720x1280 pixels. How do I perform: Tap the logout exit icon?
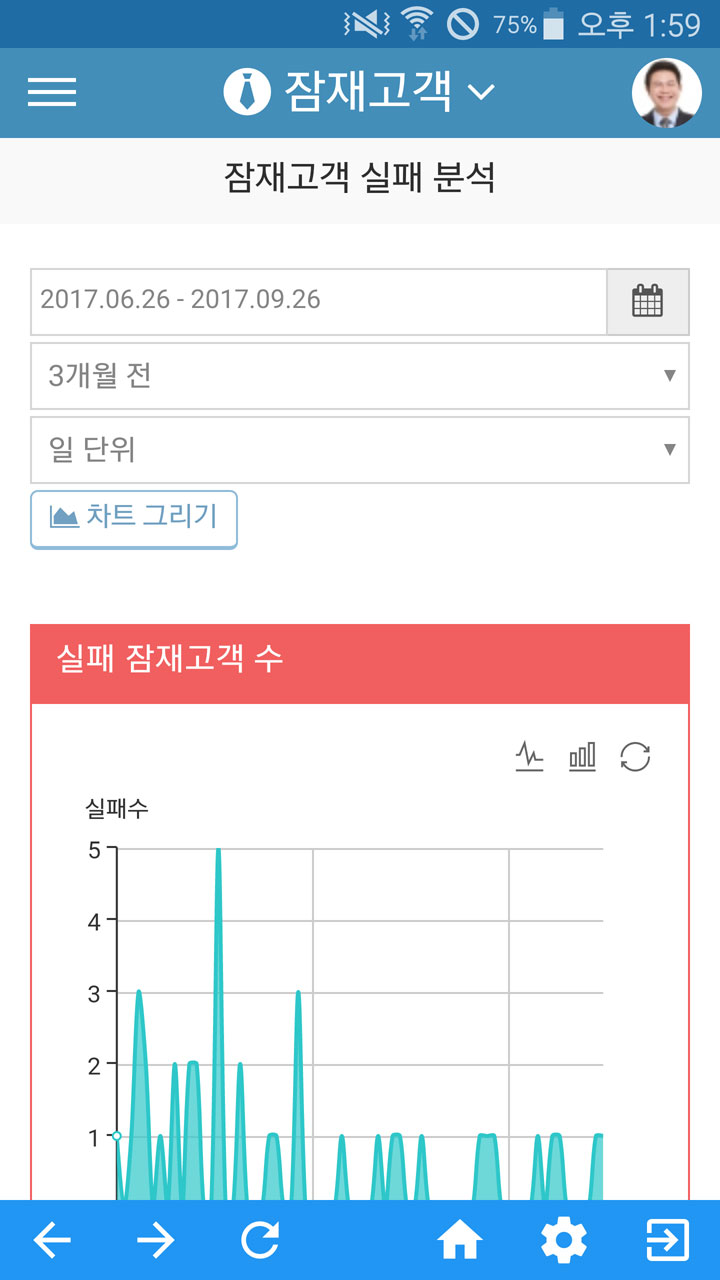668,1241
